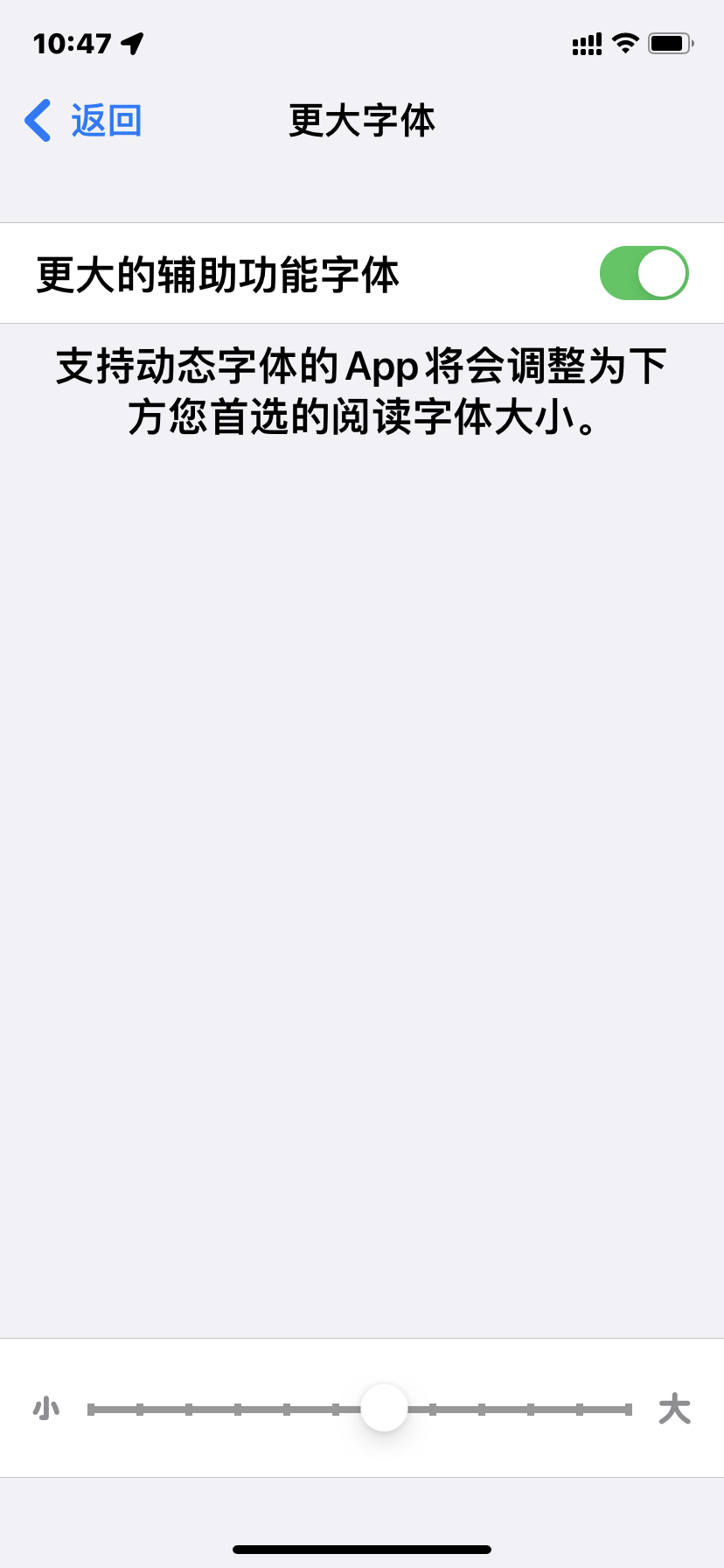This screenshot has width=724, height=1568.
Task: Tap the small 小 end of slider
Action: 46,1409
